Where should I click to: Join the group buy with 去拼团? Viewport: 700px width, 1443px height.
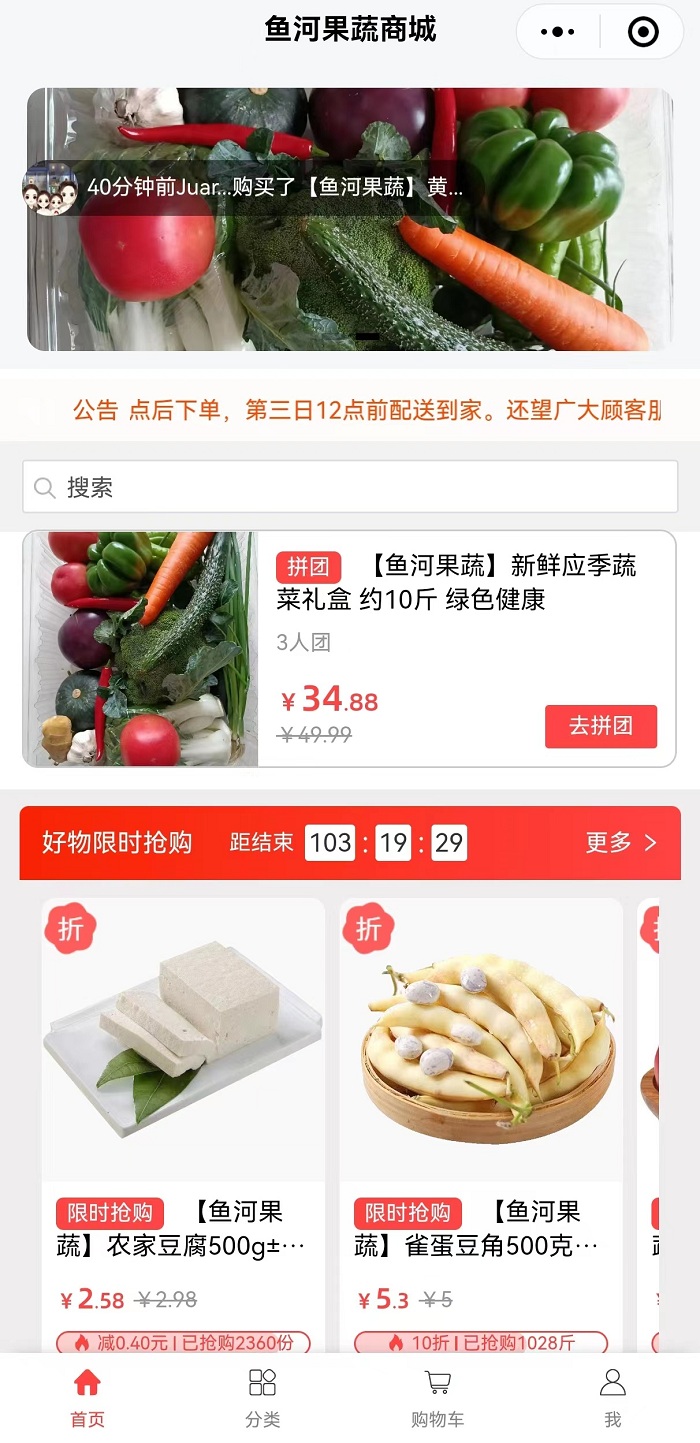(x=600, y=726)
